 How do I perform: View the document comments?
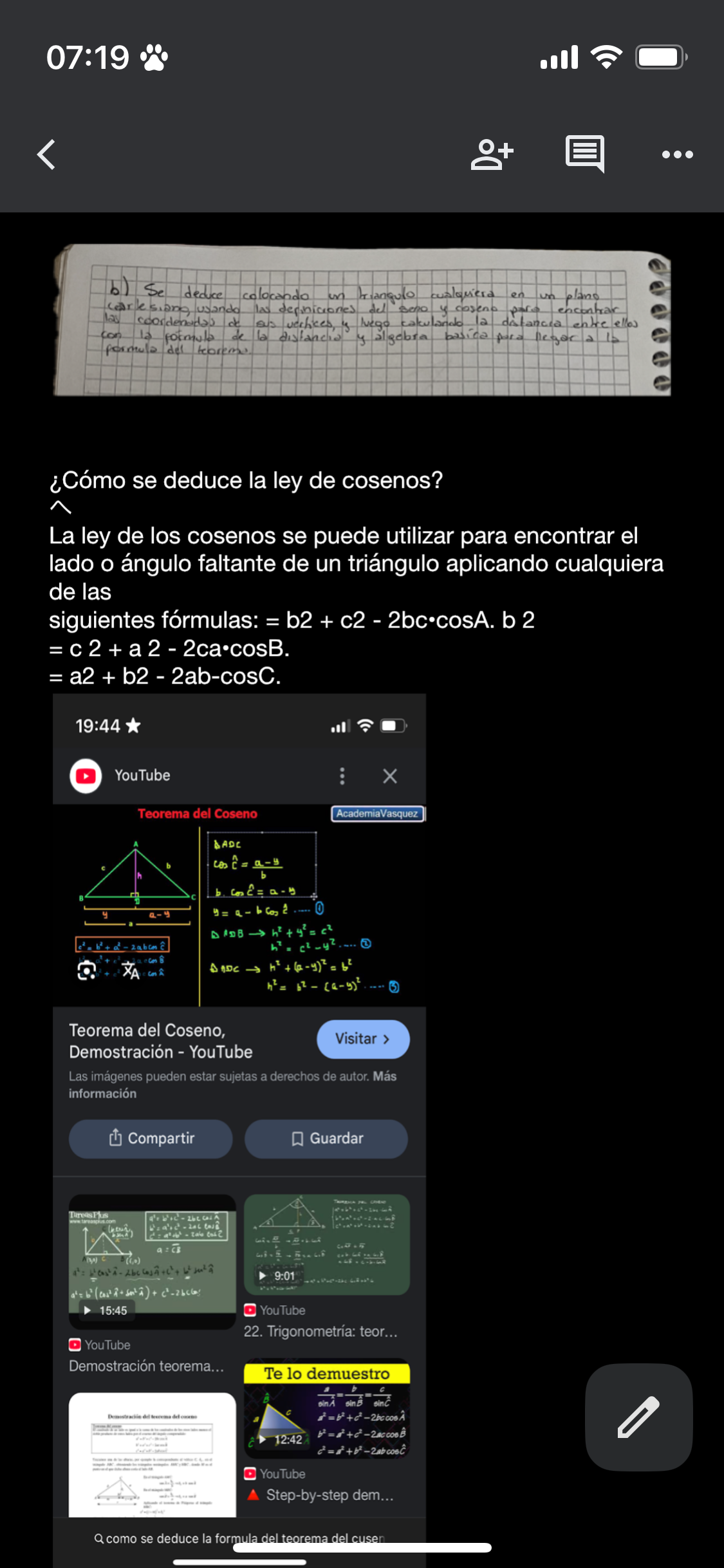point(584,154)
